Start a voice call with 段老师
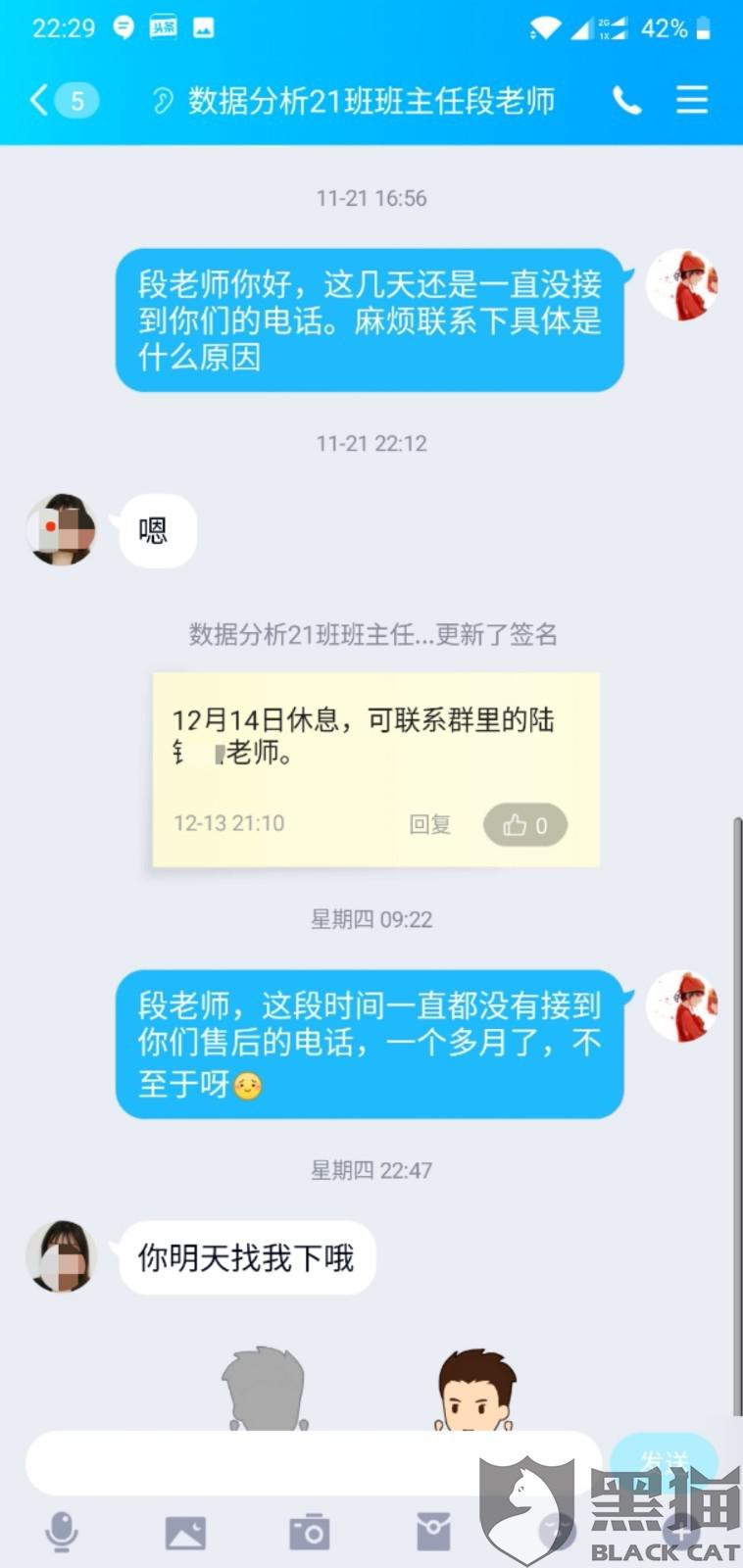 coord(626,100)
